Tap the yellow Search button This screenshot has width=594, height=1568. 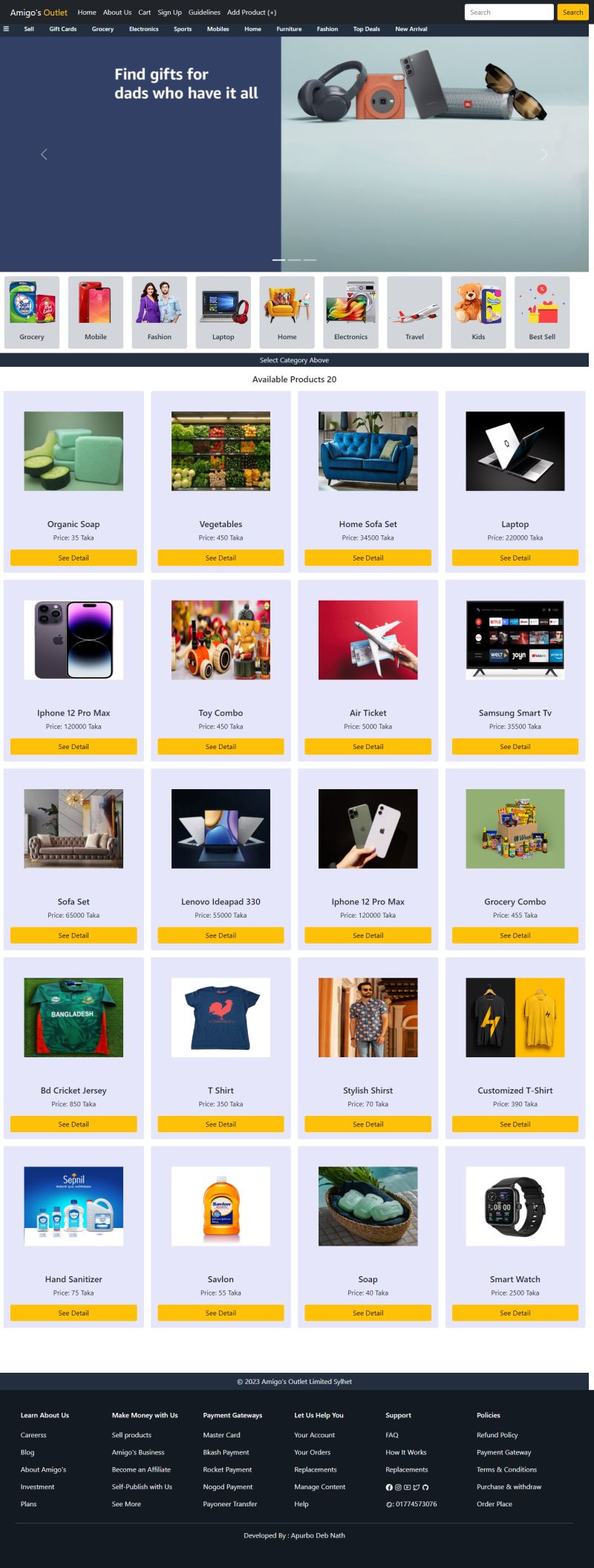(572, 12)
